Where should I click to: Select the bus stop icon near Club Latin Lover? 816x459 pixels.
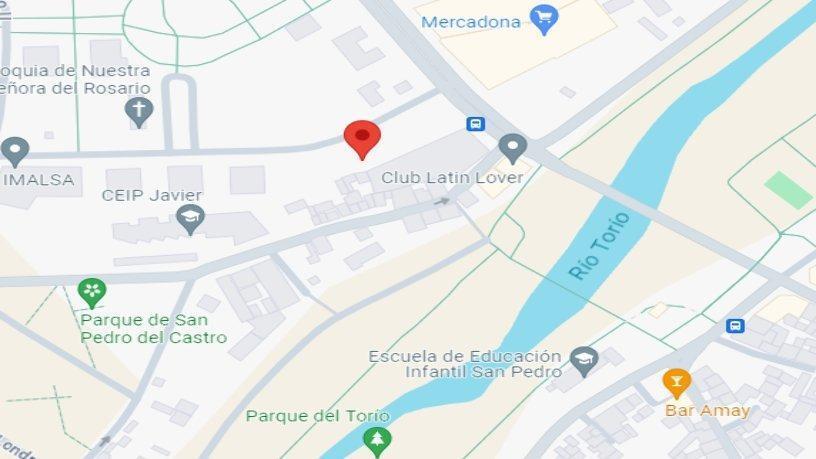pos(476,124)
